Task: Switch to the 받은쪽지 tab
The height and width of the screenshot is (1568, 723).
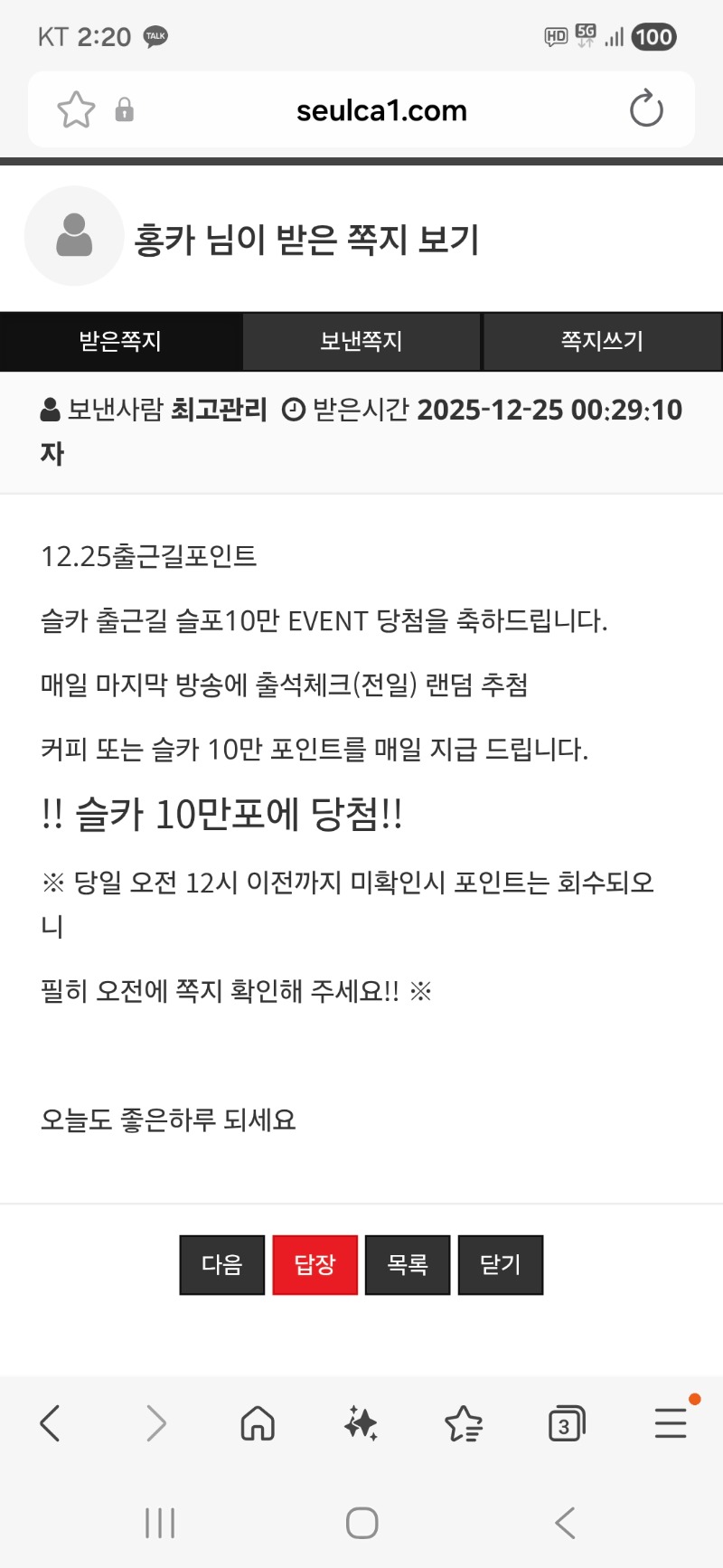Action: tap(120, 341)
